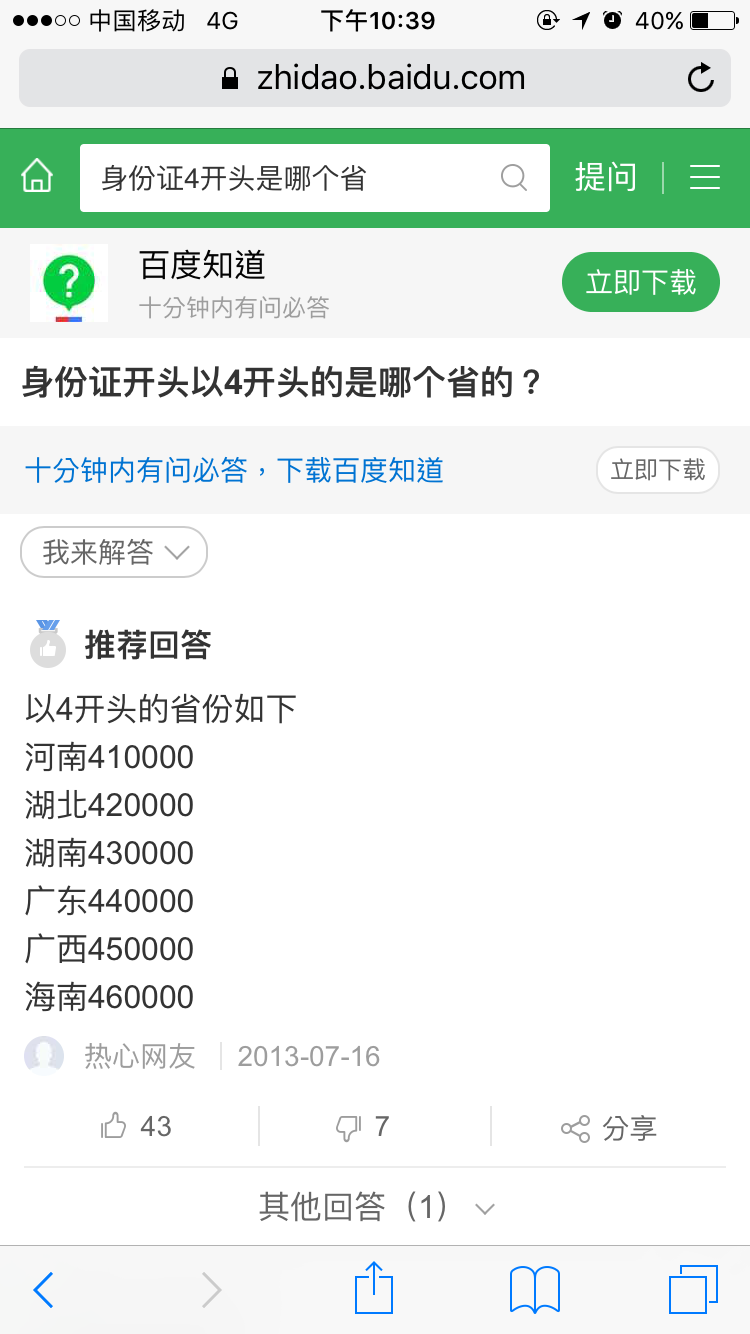750x1334 pixels.
Task: Reload the page in Safari
Action: (701, 78)
